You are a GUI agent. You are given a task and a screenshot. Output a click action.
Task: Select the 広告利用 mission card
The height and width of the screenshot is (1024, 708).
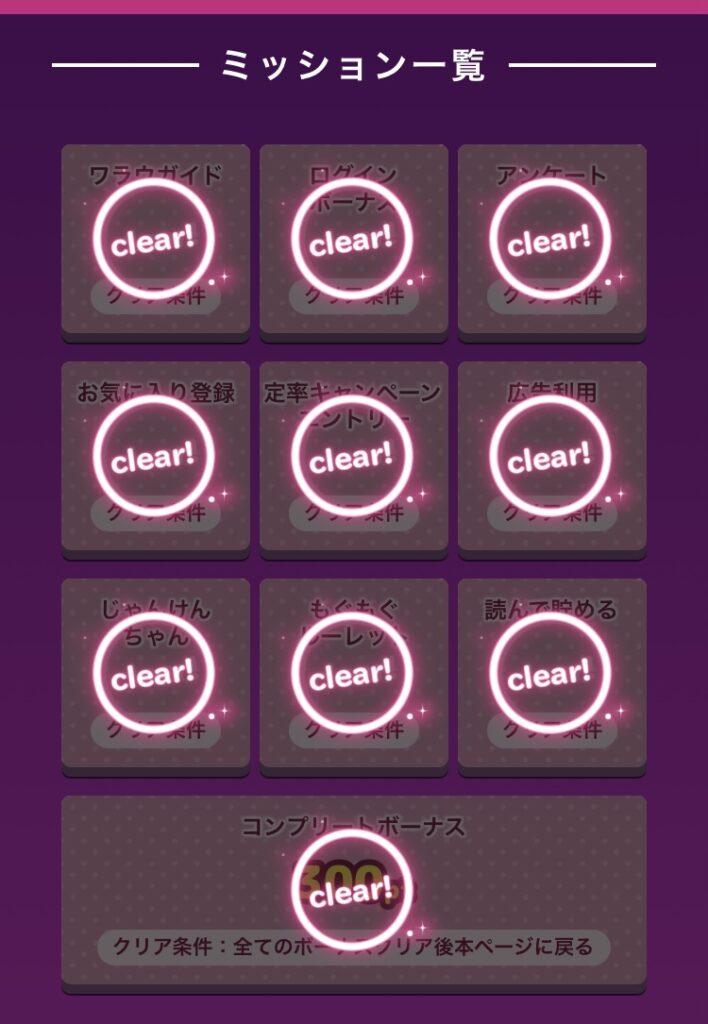point(551,457)
